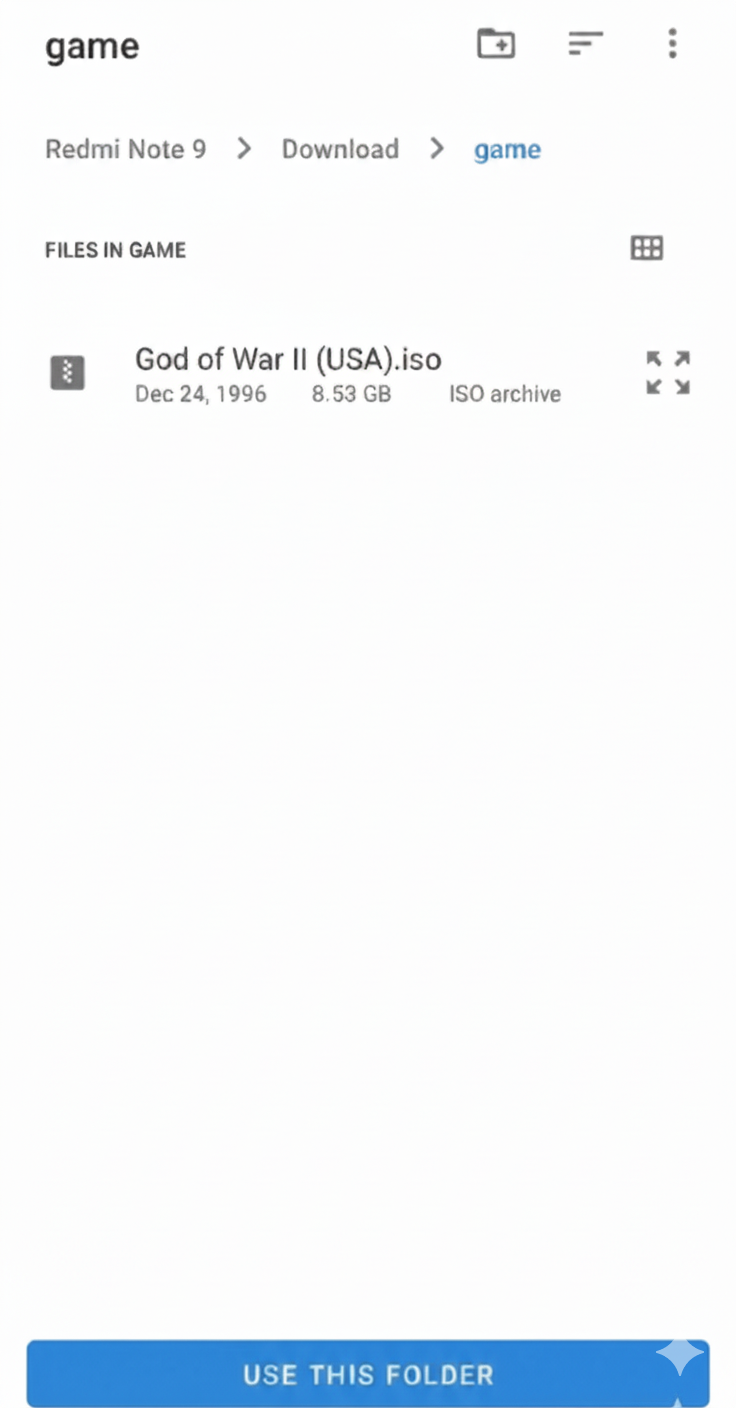The image size is (736, 1408).
Task: Open the sort options
Action: [x=585, y=44]
